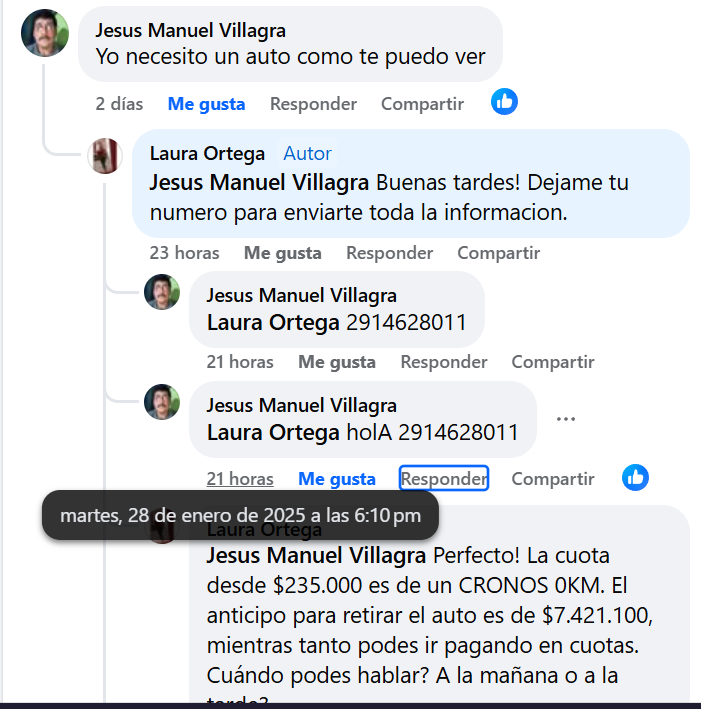
Task: Like the comment posted 21 hours ago without 'holA'
Action: pos(337,362)
